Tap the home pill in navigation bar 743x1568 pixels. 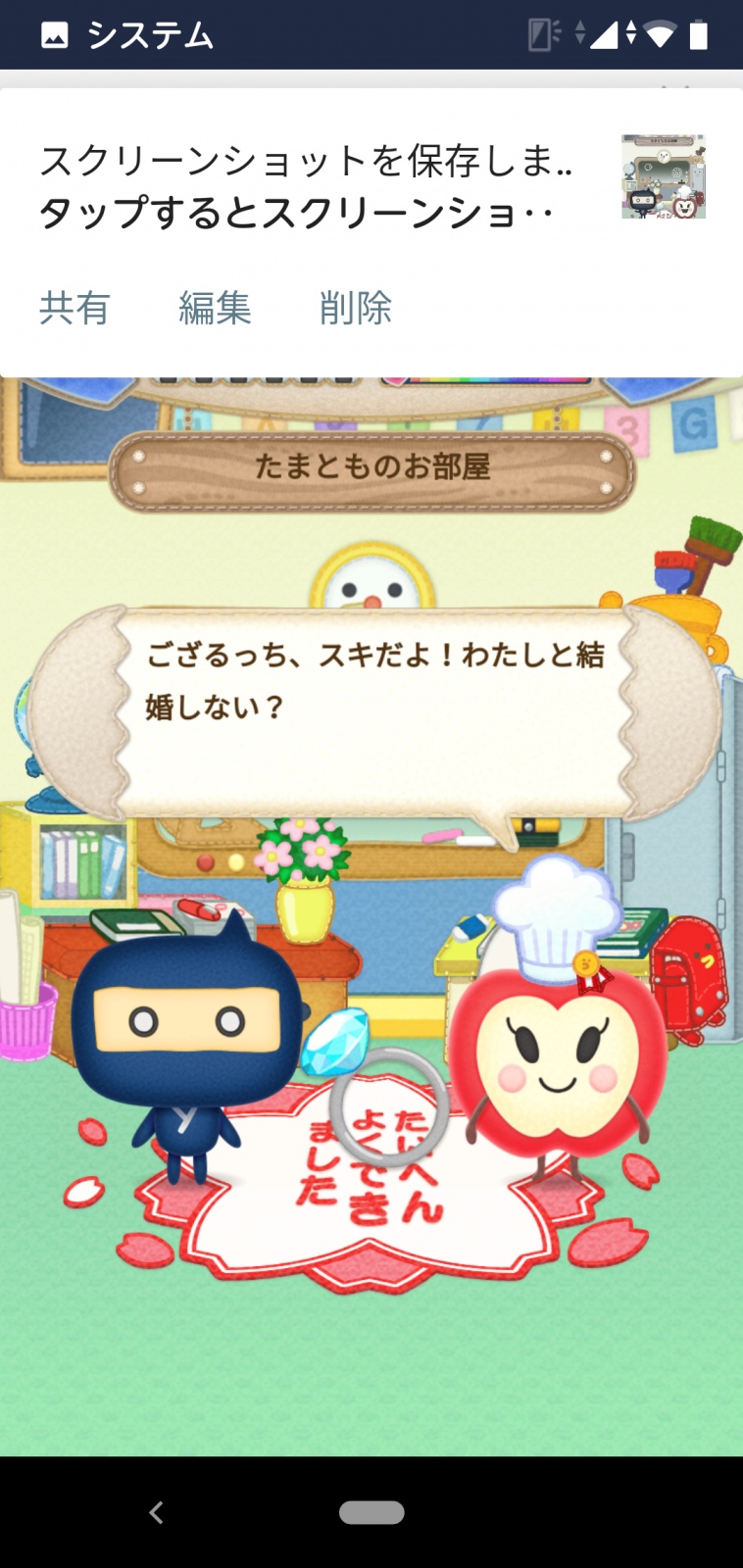371,1512
